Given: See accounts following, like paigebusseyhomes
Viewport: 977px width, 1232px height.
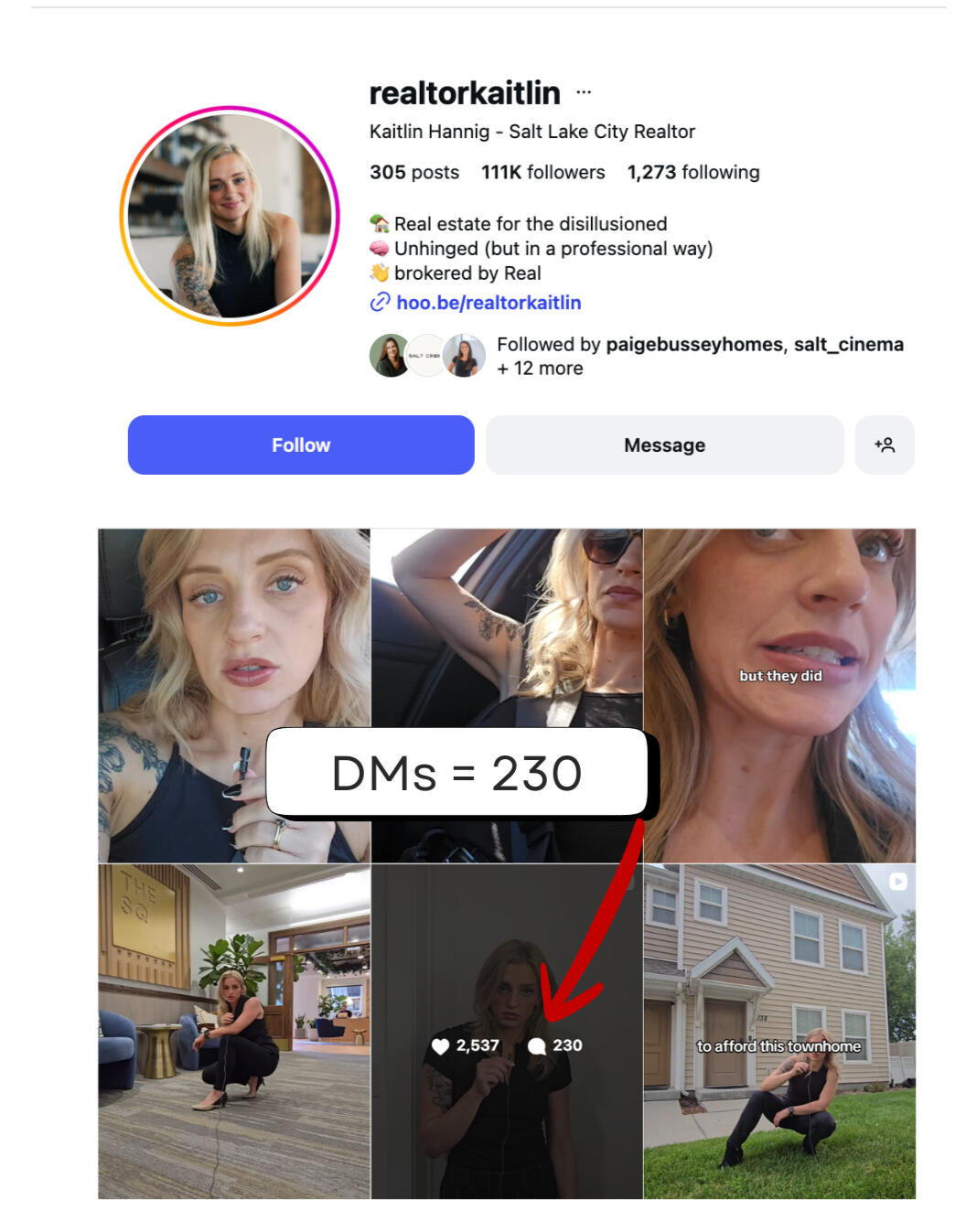Looking at the screenshot, I should (699, 355).
